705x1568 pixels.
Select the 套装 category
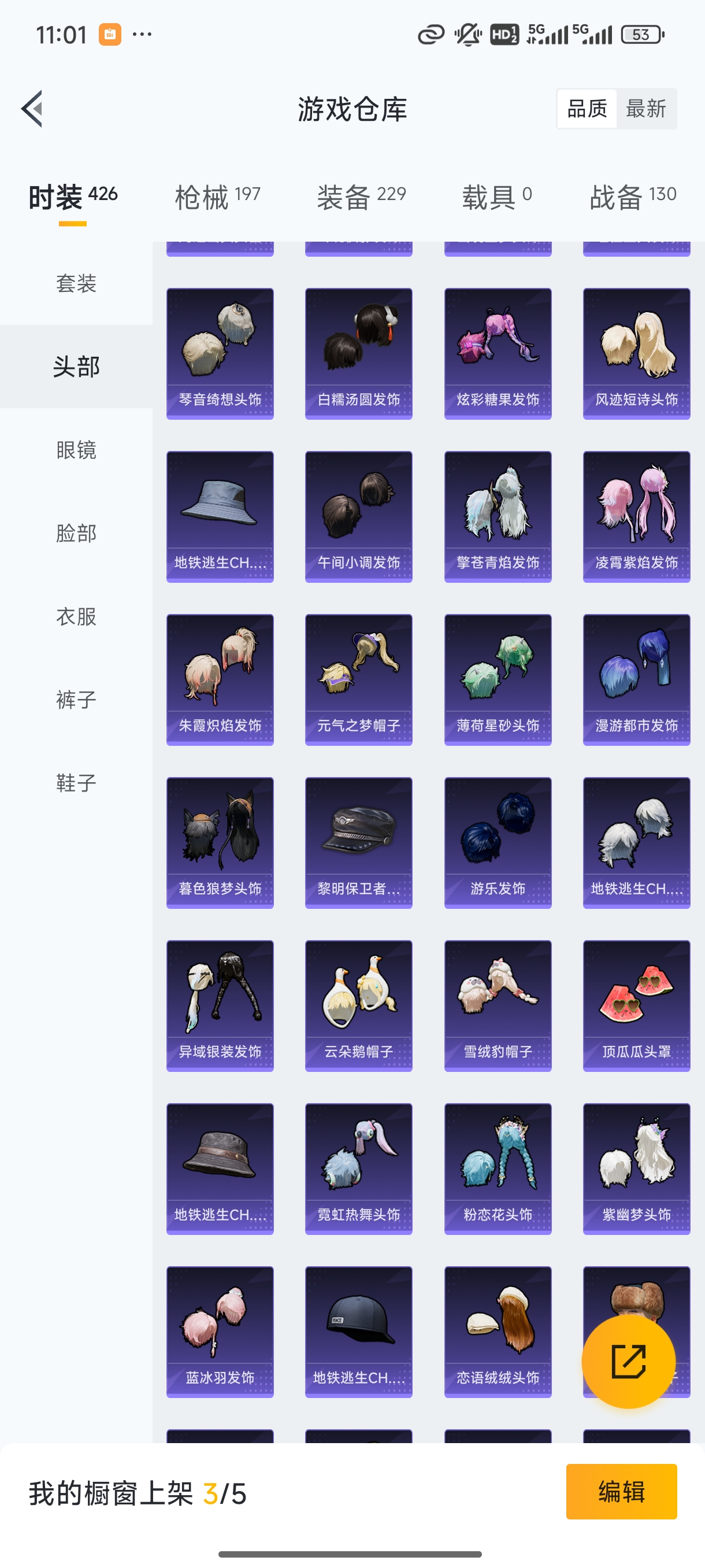pyautogui.click(x=76, y=284)
